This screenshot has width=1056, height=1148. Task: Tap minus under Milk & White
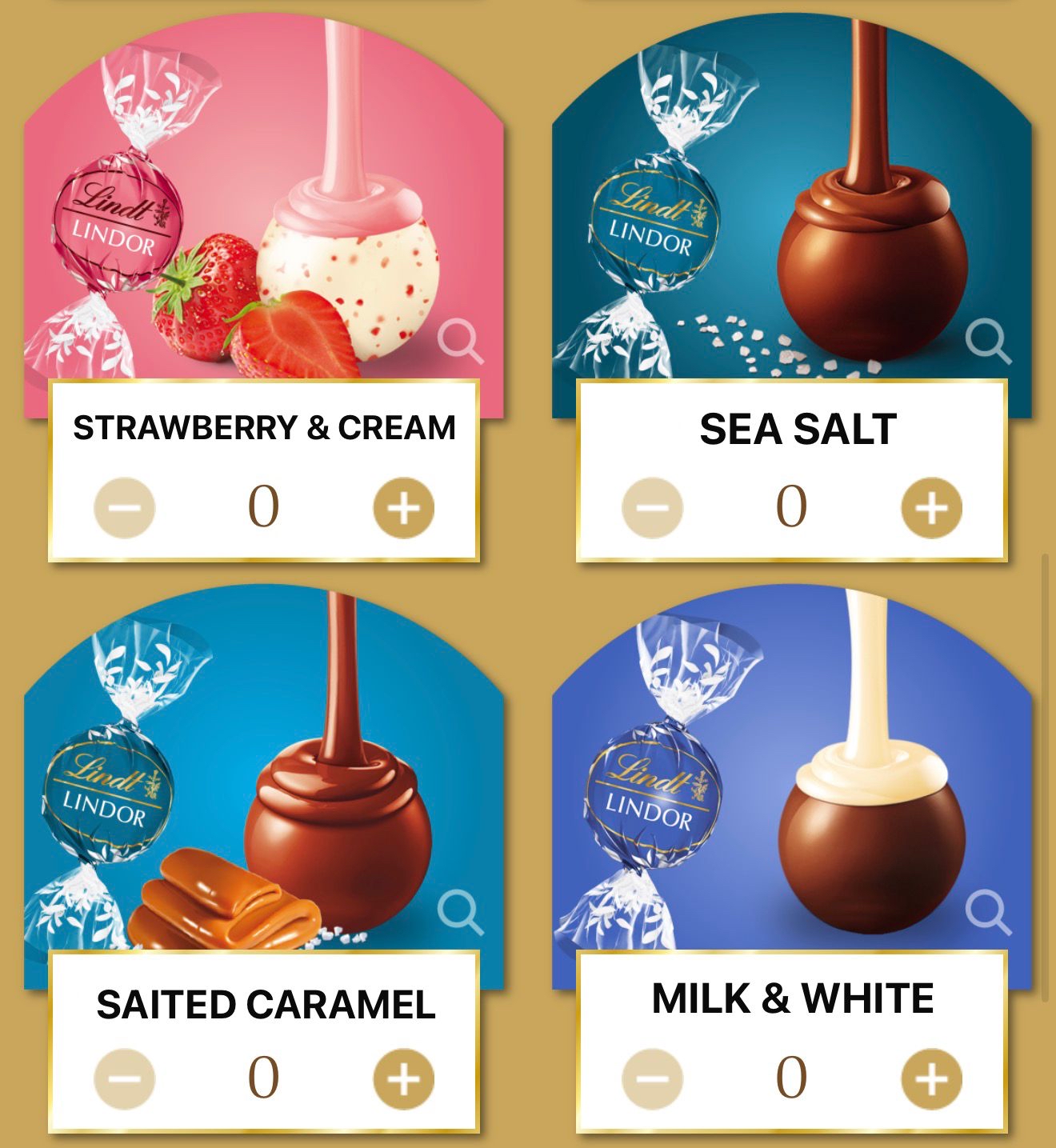pos(652,1078)
